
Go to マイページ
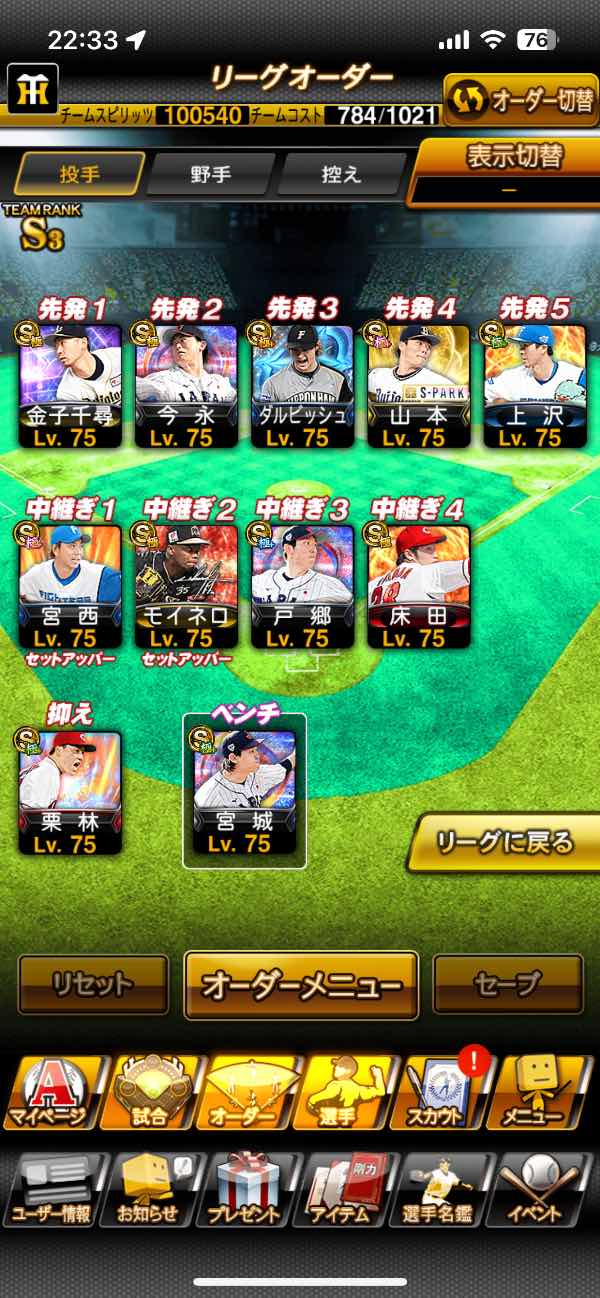coord(55,1092)
